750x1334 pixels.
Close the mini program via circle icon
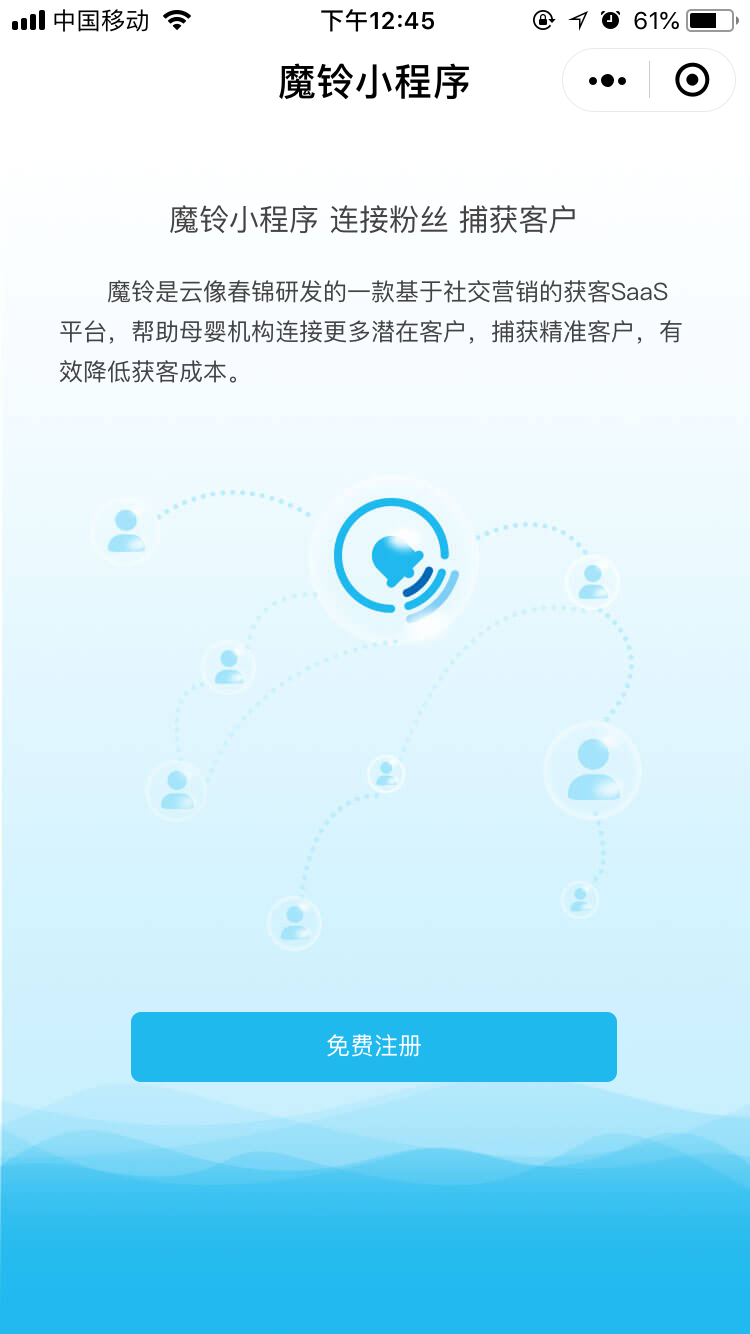(692, 80)
